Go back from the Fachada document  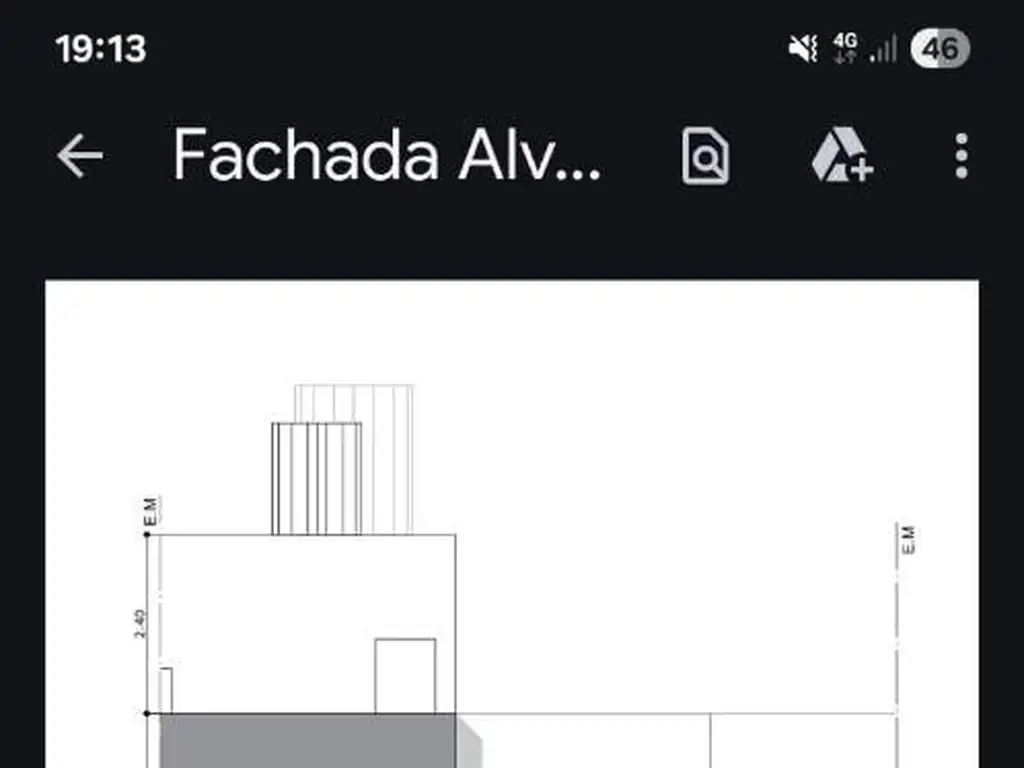pos(80,156)
